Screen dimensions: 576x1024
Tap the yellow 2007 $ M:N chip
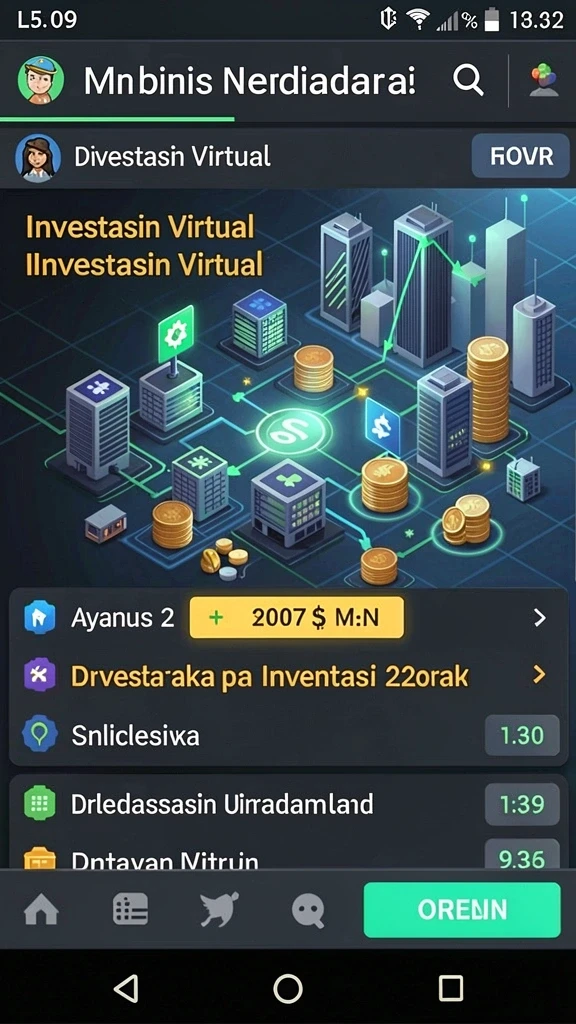point(296,617)
